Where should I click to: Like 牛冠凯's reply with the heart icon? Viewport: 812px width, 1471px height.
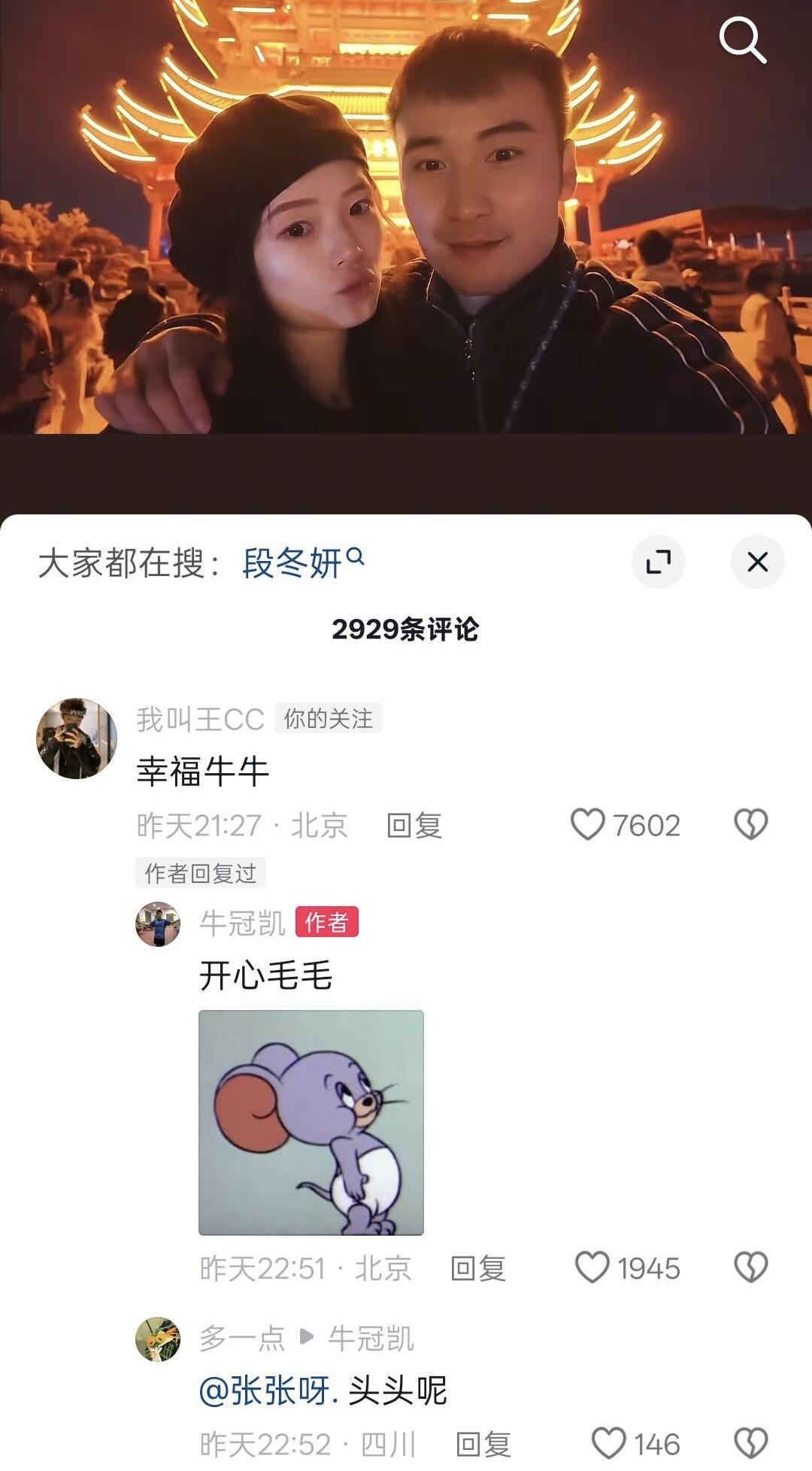click(x=593, y=1266)
